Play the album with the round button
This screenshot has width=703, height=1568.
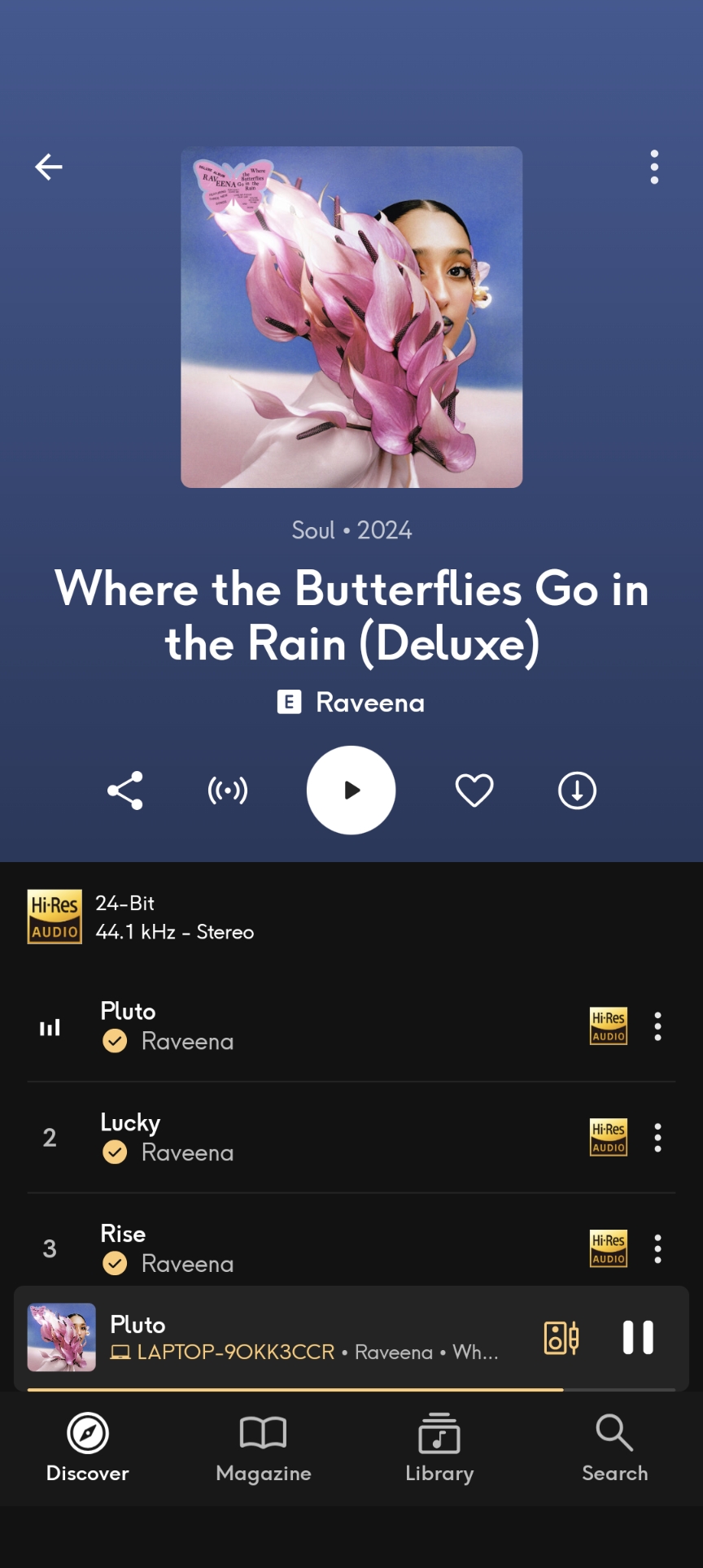(351, 791)
